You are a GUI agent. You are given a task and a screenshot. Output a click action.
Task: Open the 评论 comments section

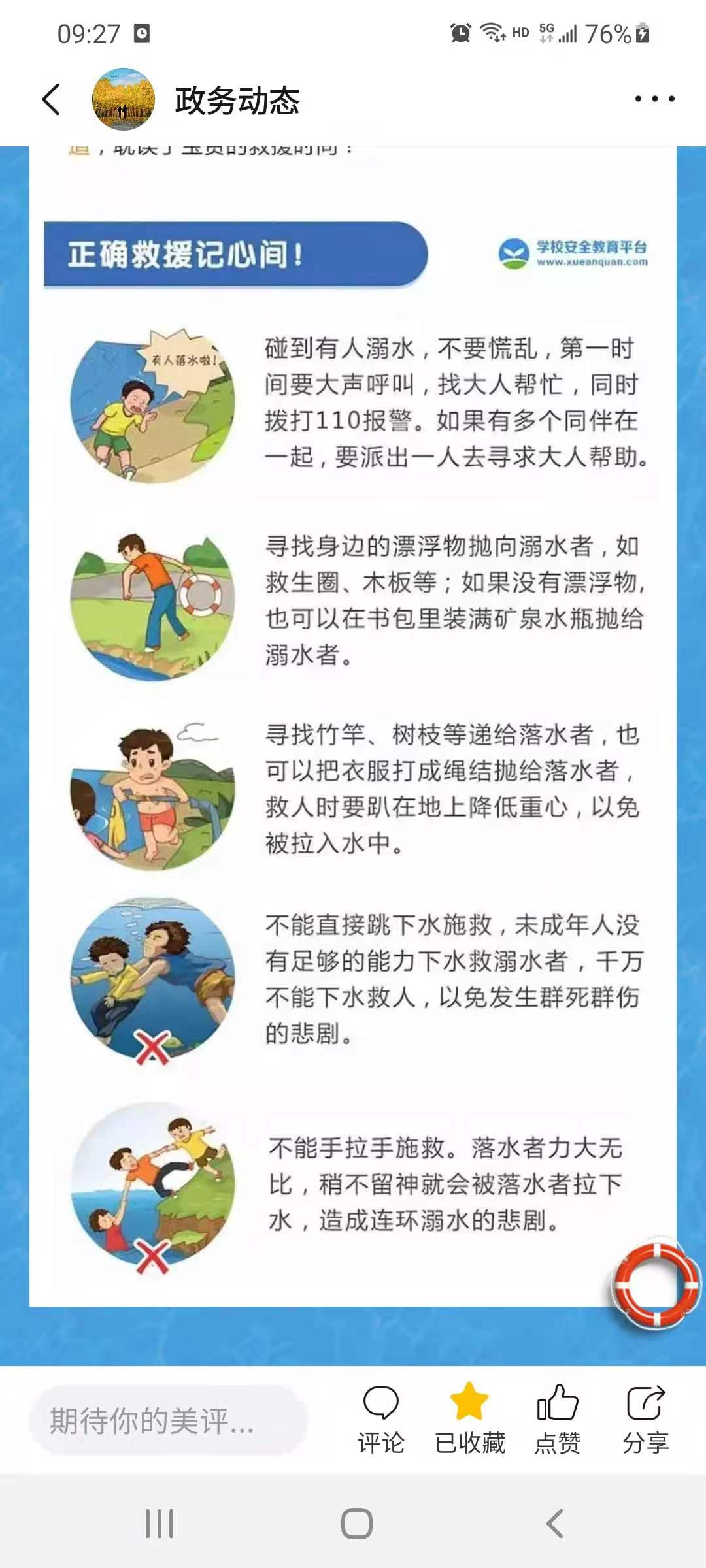coord(380,1419)
